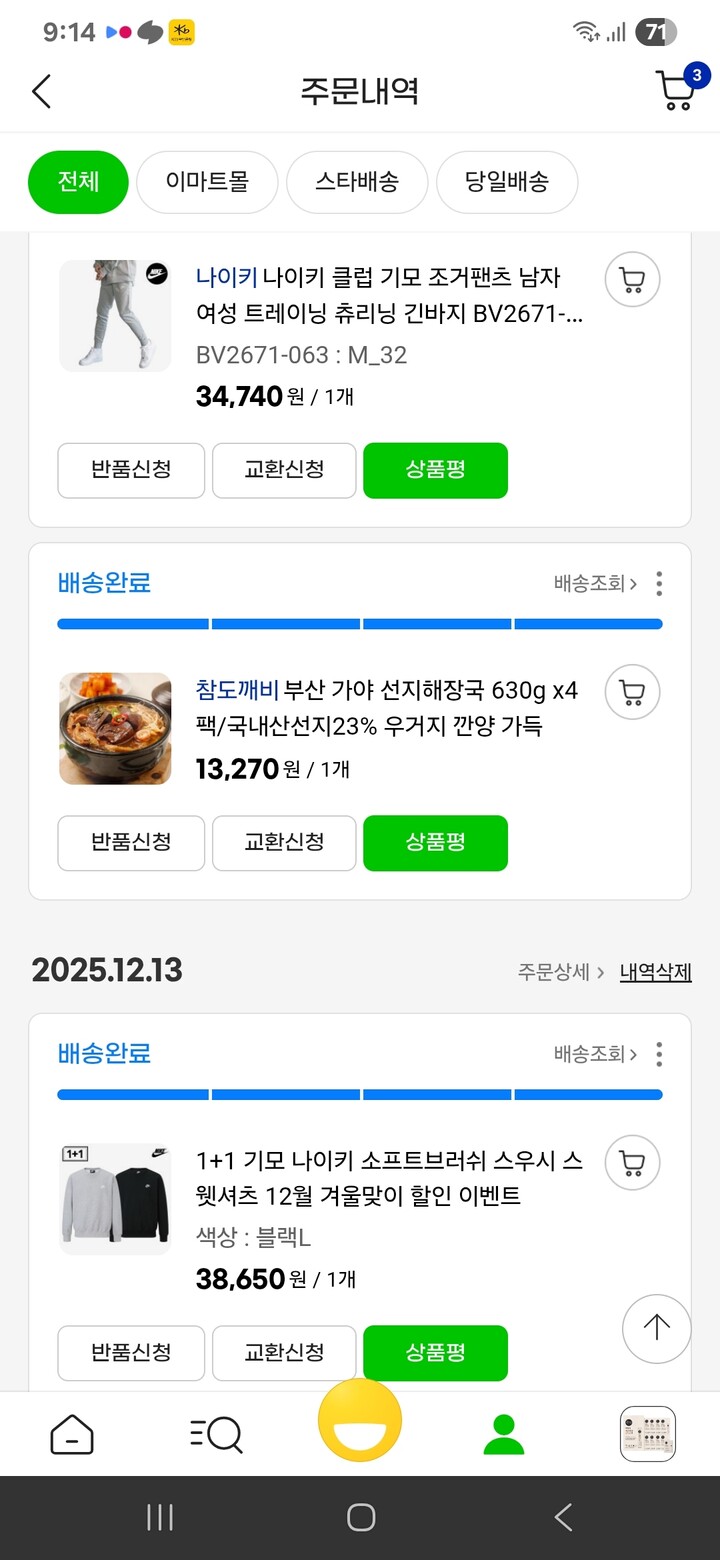Image resolution: width=720 pixels, height=1560 pixels.
Task: Add the Nike sweatshirt to the cart
Action: tap(631, 1163)
